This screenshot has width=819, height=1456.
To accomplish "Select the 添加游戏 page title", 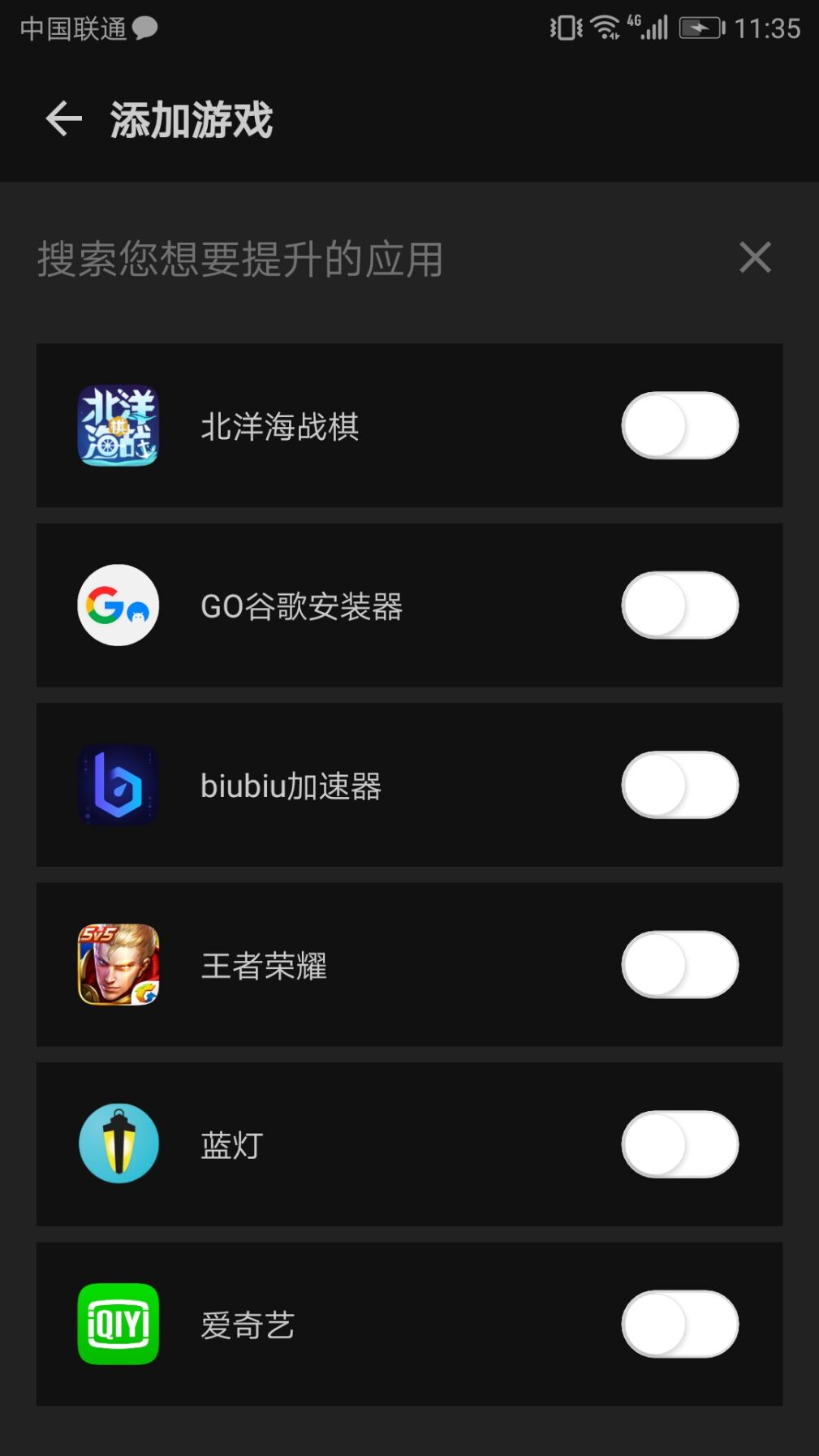I will pyautogui.click(x=192, y=120).
